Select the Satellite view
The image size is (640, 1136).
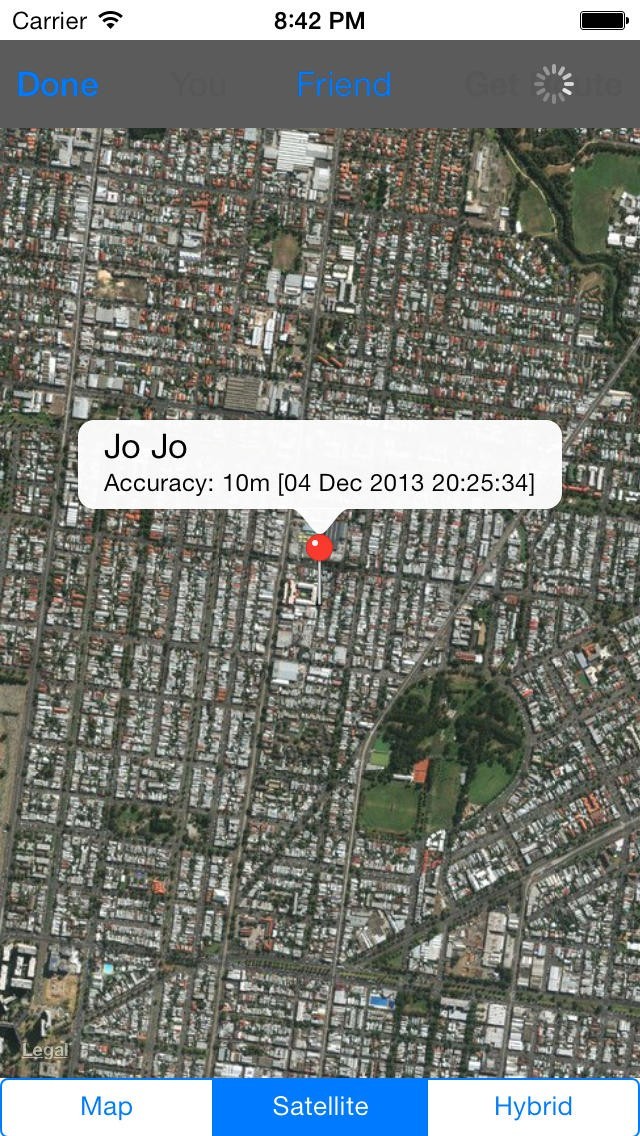pos(320,1107)
